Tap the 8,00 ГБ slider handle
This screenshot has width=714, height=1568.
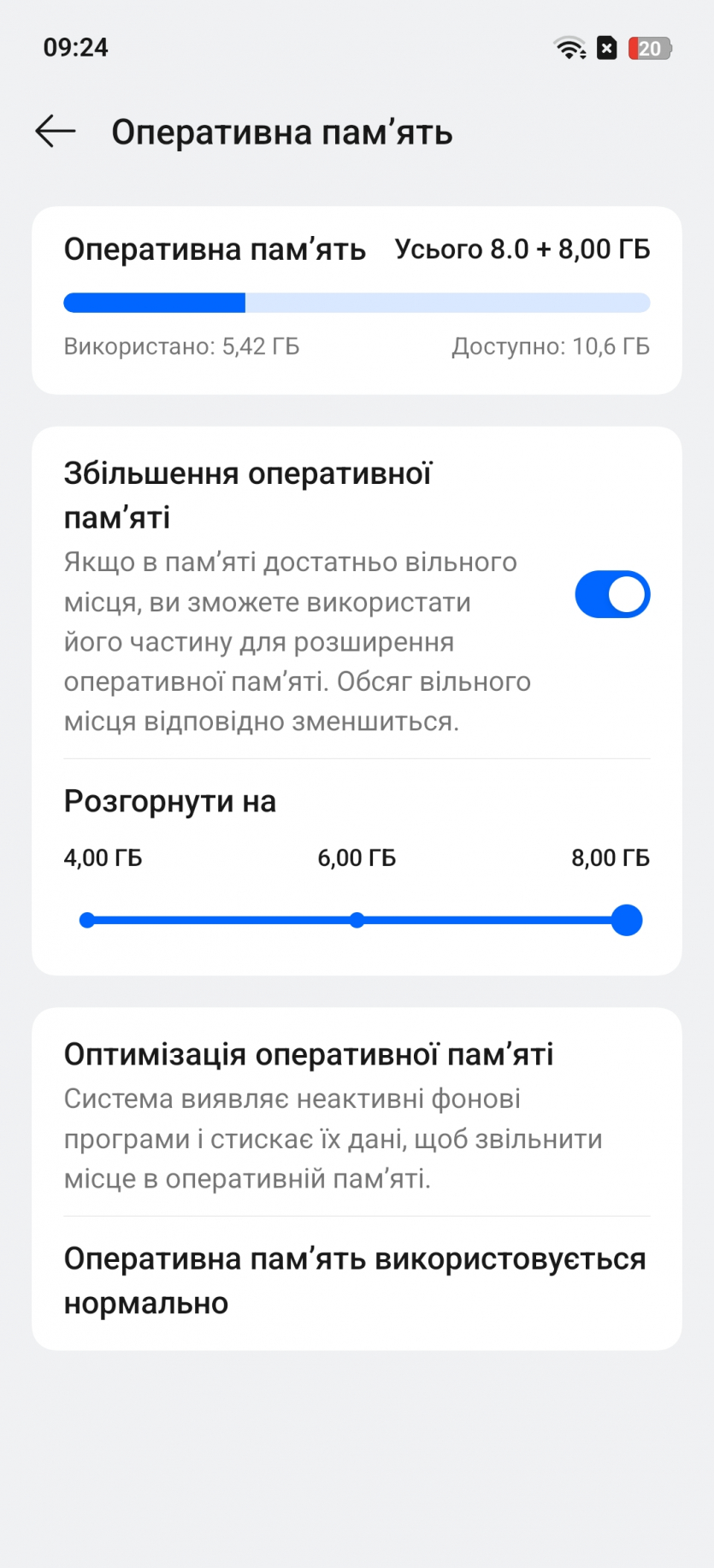[x=627, y=921]
